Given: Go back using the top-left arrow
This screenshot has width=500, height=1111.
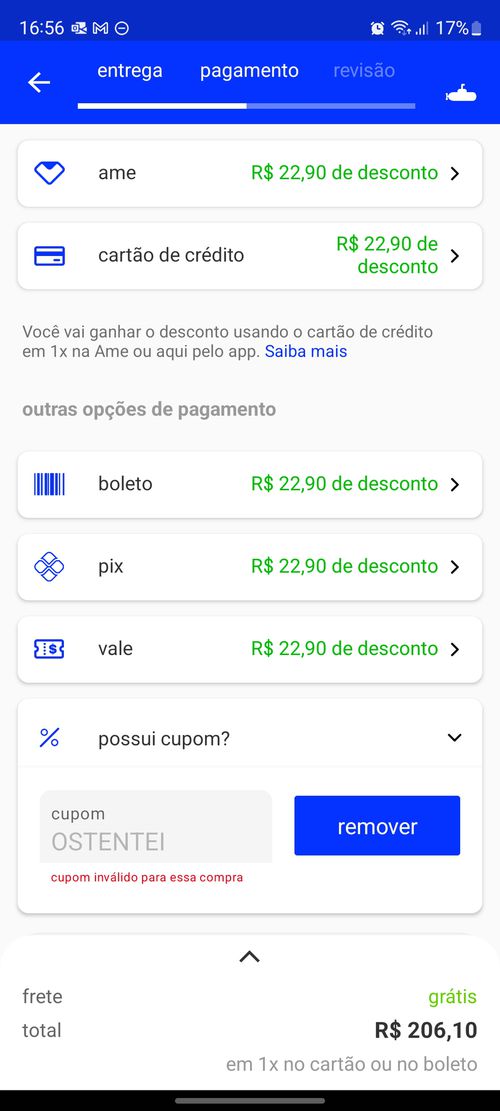Looking at the screenshot, I should point(39,82).
